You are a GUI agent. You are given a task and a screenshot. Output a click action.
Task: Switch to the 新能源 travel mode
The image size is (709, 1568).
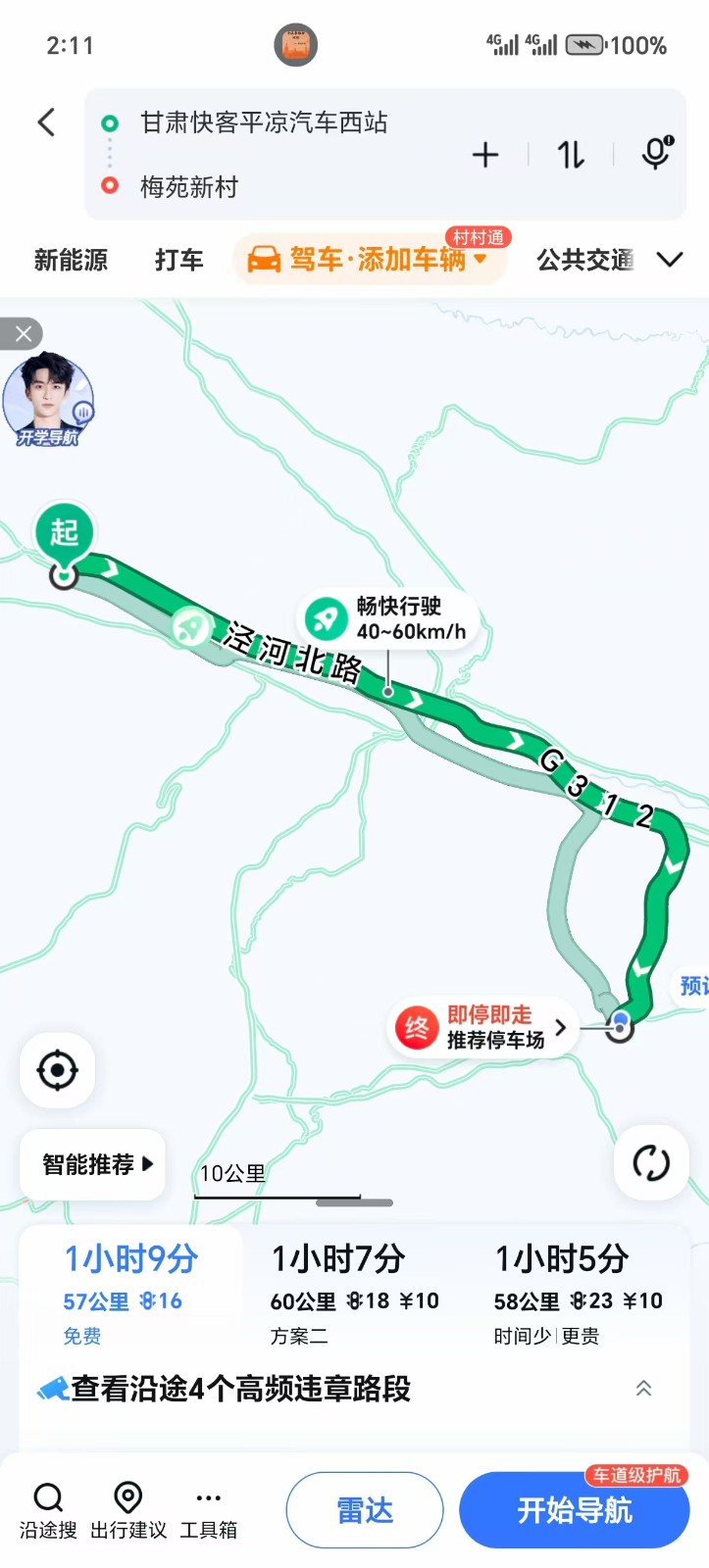click(x=71, y=260)
